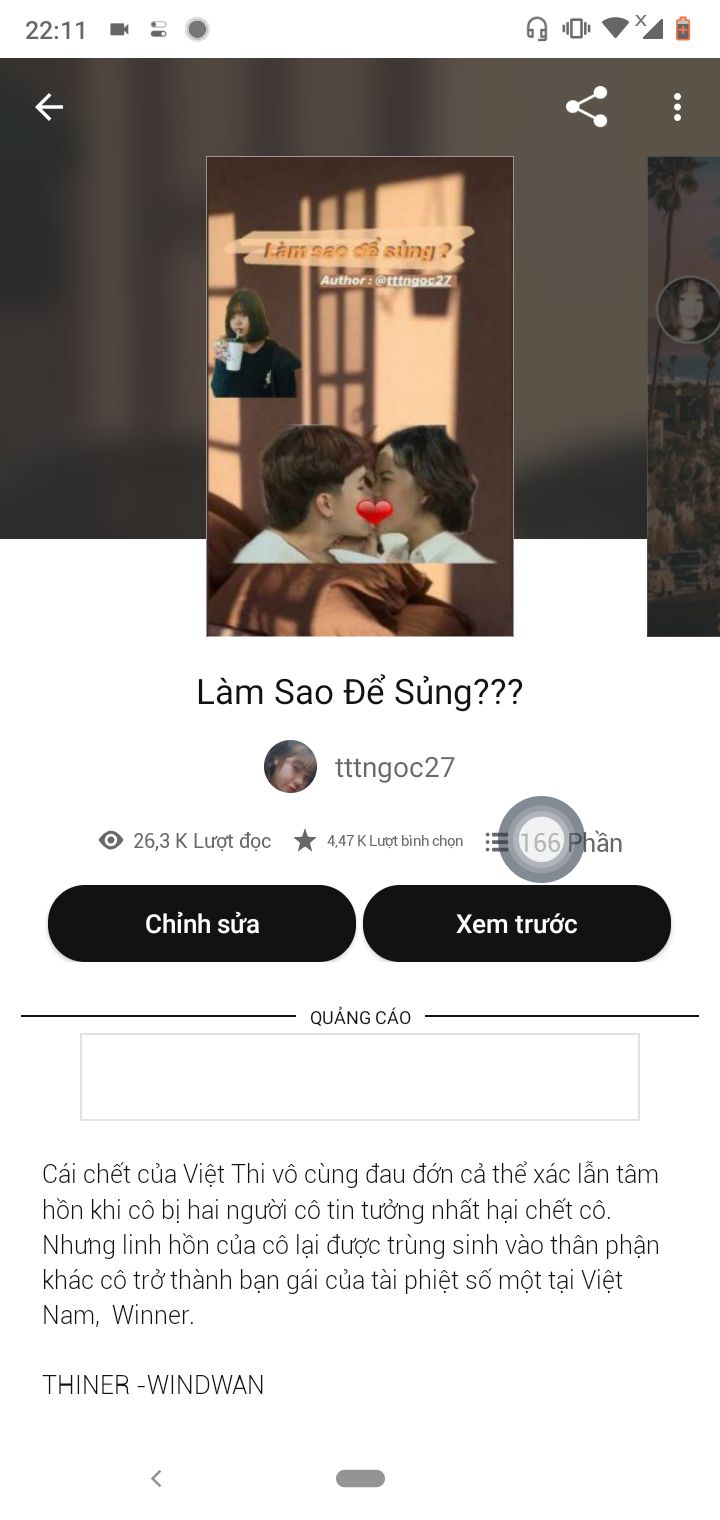Image resolution: width=720 pixels, height=1520 pixels.
Task: Tap the system back button
Action: tap(156, 1478)
